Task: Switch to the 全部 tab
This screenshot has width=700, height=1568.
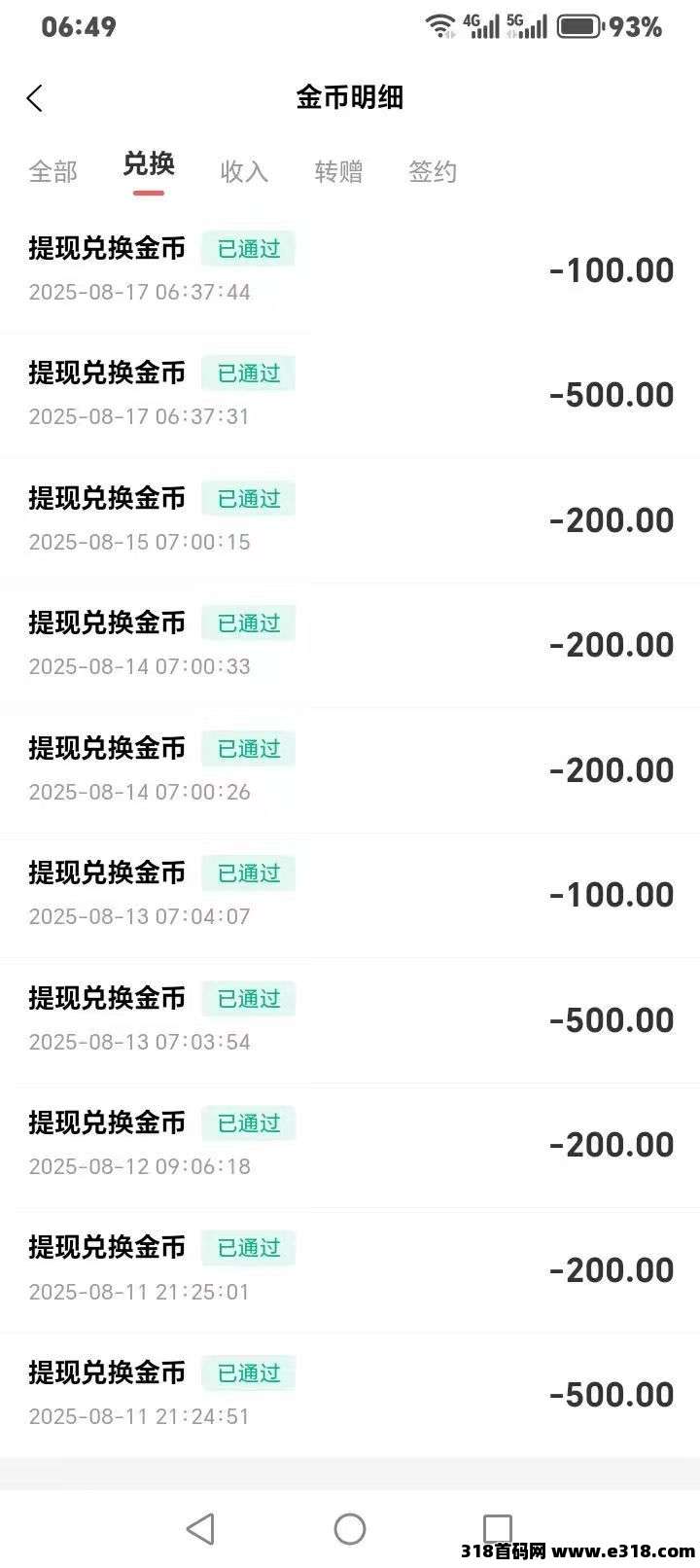Action: tap(52, 172)
